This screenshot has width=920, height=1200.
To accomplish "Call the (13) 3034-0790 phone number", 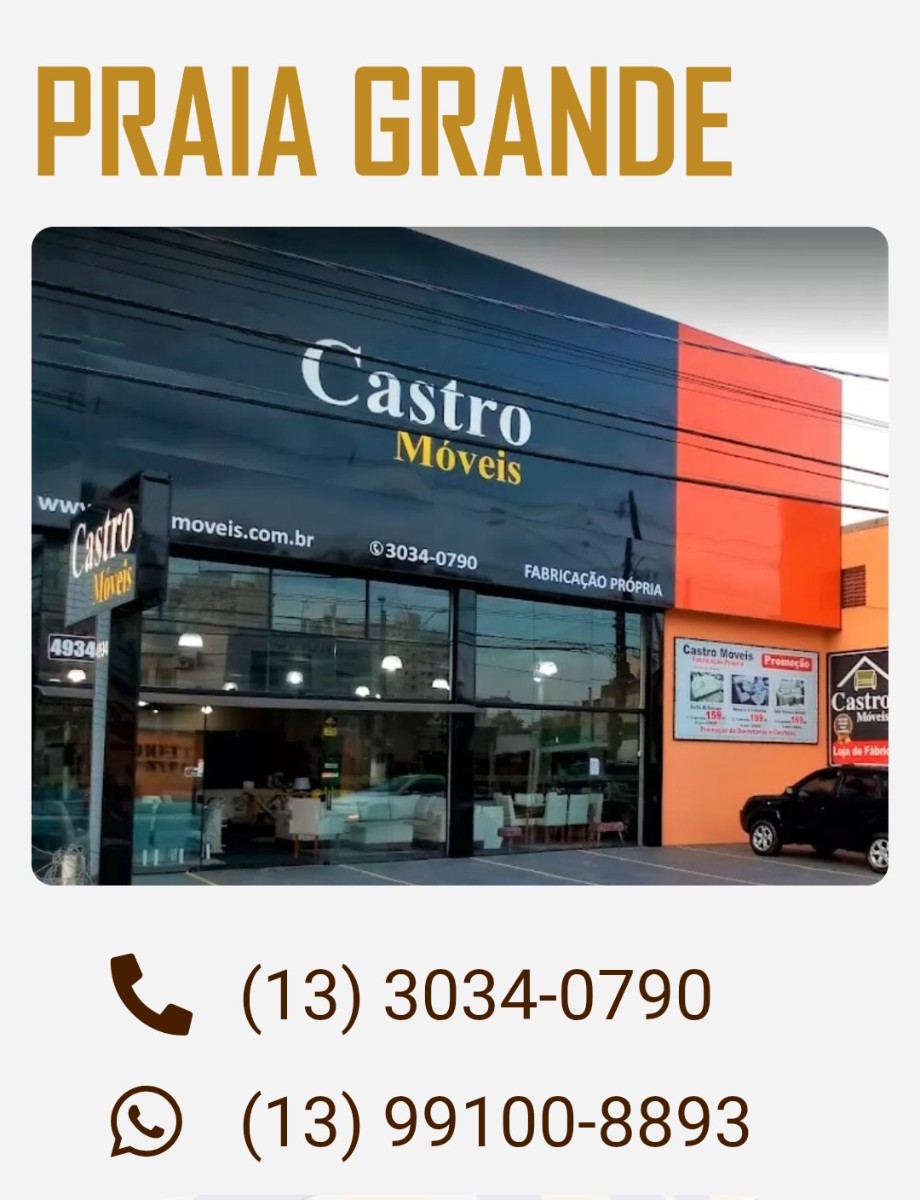I will click(x=477, y=995).
